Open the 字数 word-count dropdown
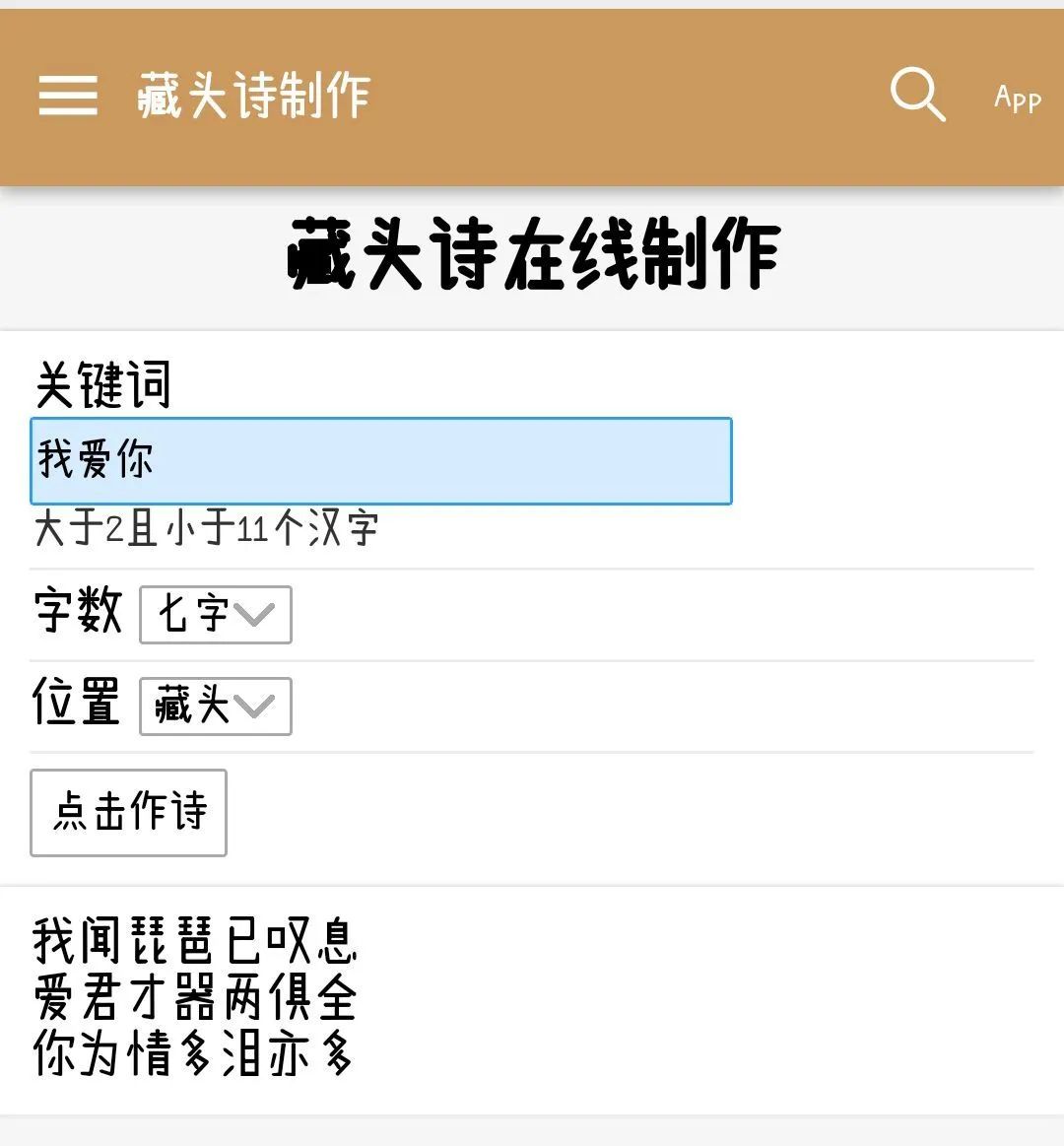This screenshot has width=1064, height=1146. pos(215,615)
